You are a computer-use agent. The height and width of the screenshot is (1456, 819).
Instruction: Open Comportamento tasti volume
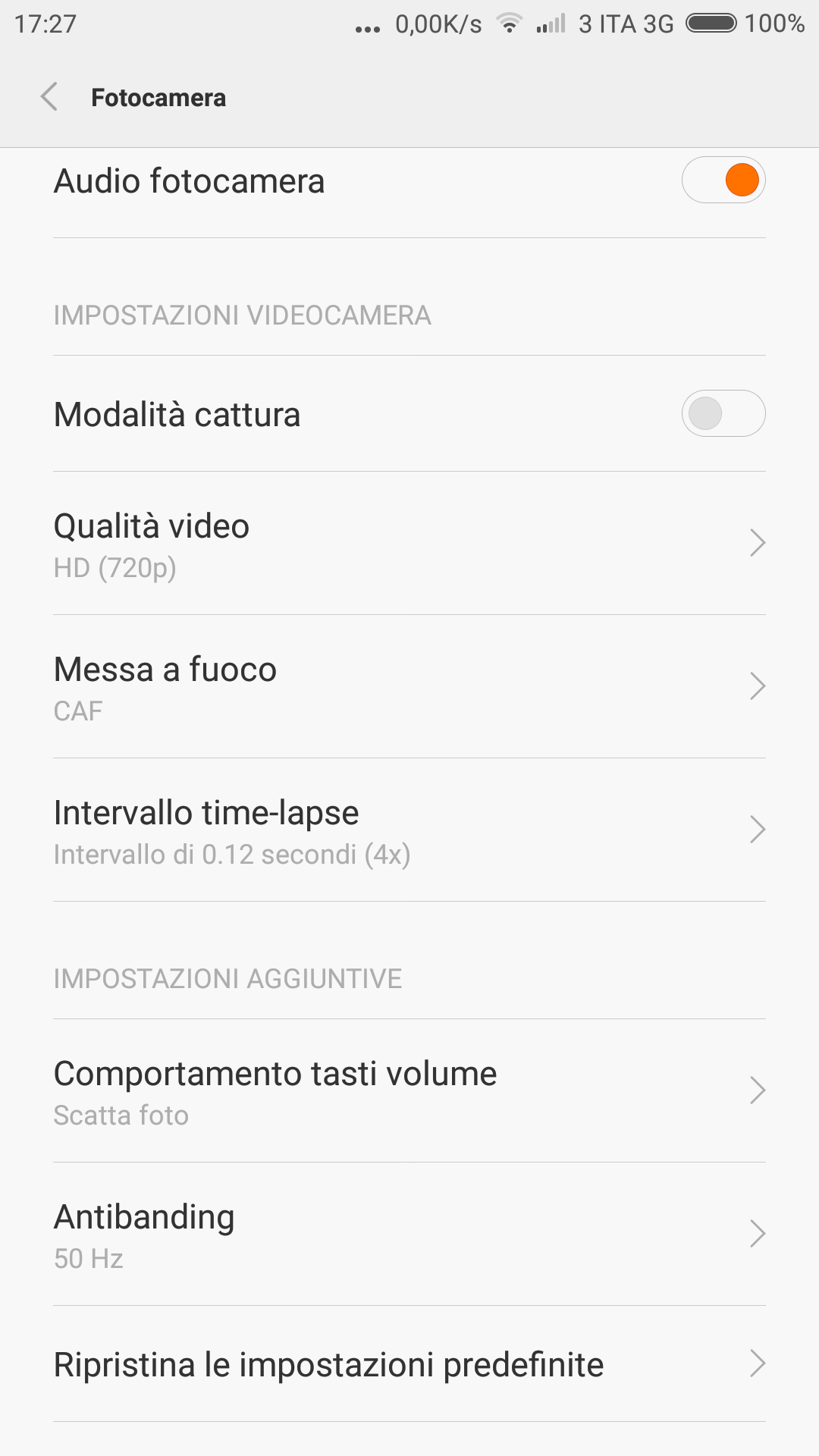[x=409, y=1091]
